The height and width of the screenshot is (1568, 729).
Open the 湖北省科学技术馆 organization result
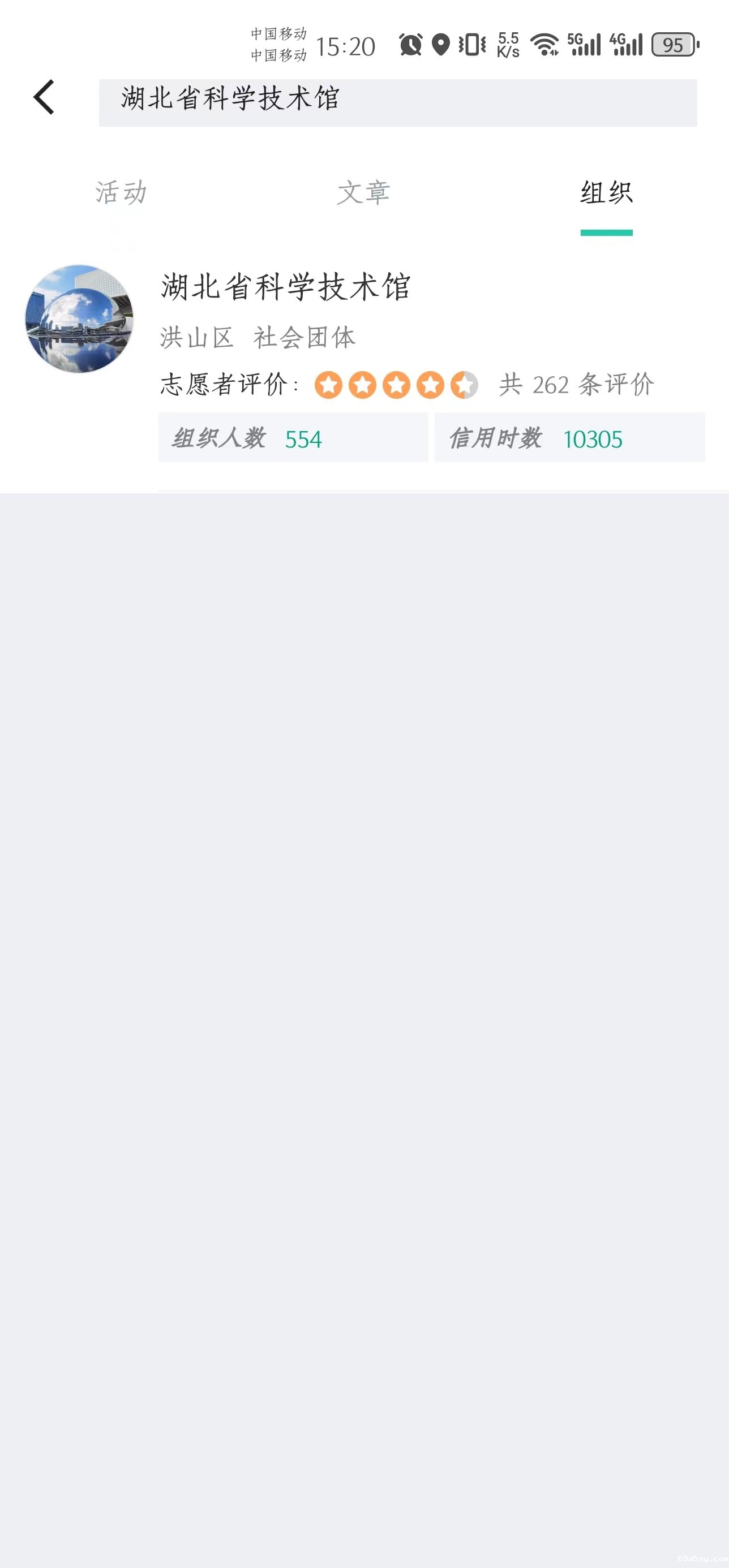tap(286, 287)
